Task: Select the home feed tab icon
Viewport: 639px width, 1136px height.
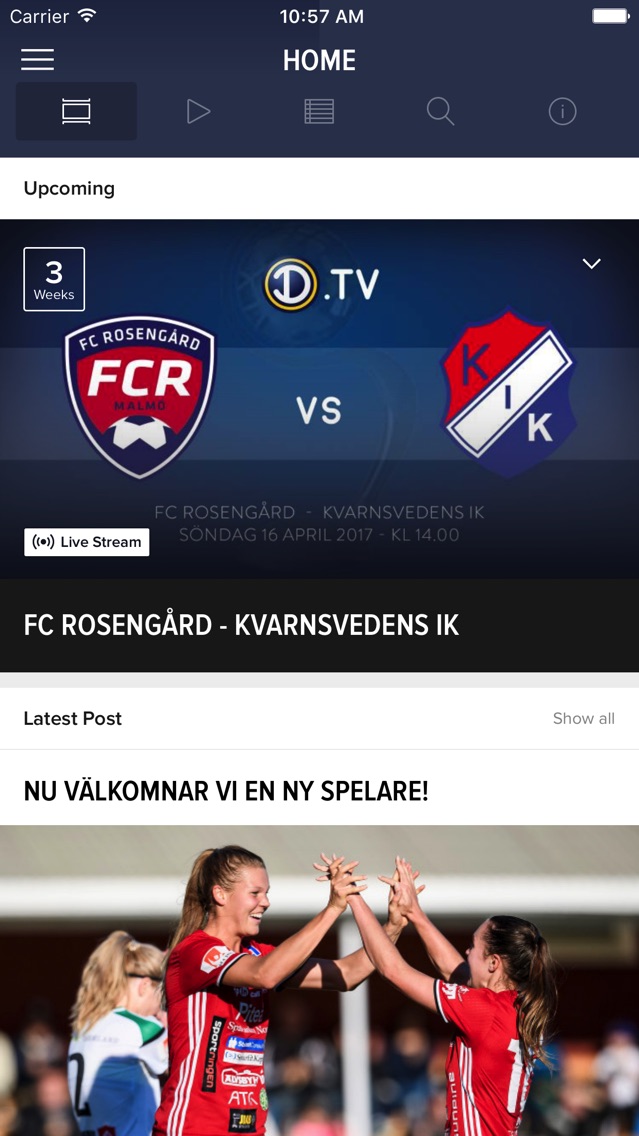Action: 76,112
